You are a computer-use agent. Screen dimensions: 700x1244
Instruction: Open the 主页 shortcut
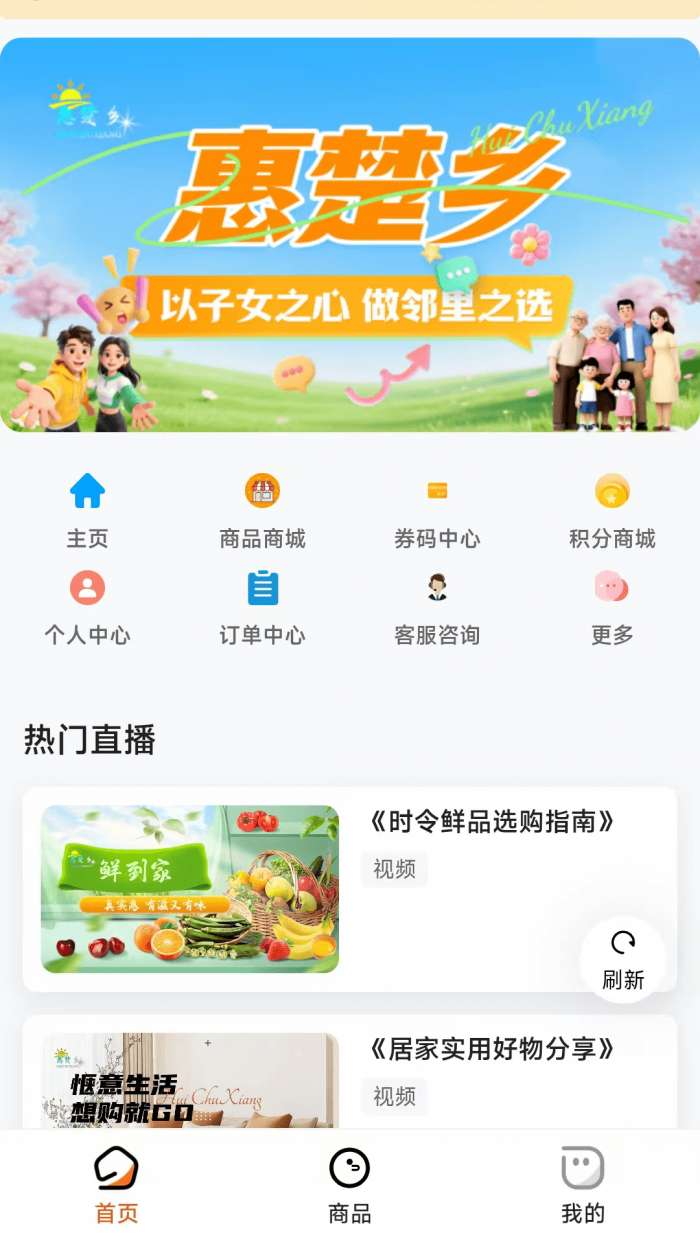click(x=87, y=511)
